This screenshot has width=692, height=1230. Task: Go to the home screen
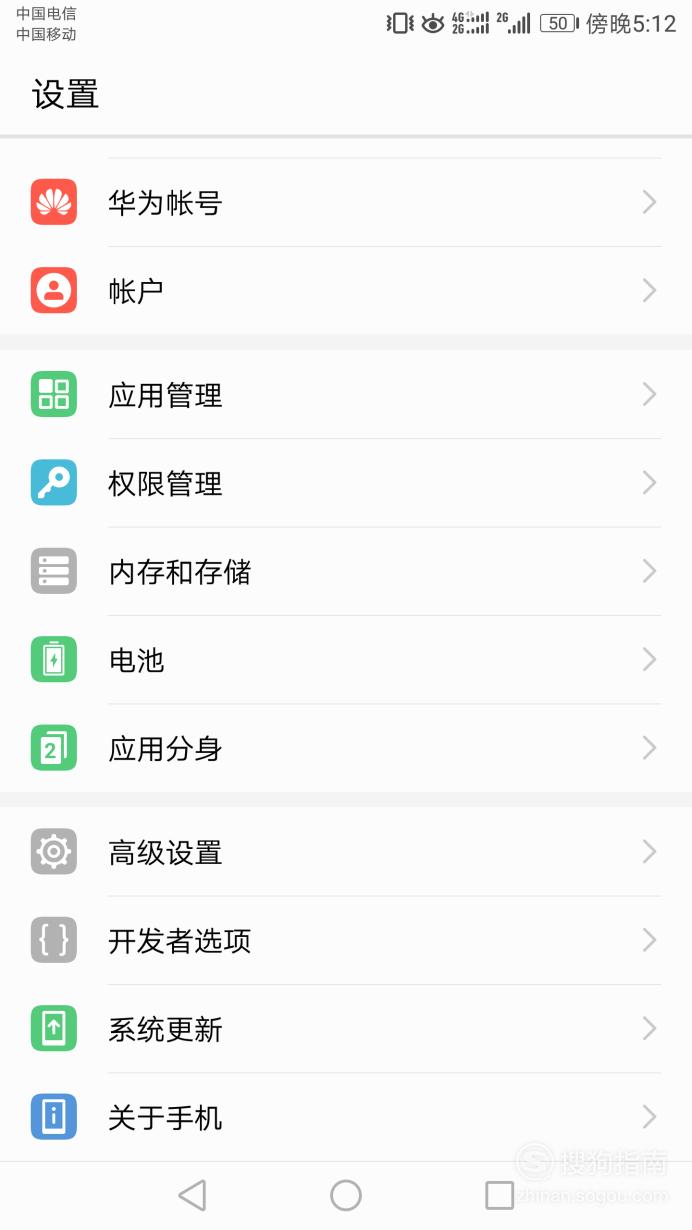346,1195
